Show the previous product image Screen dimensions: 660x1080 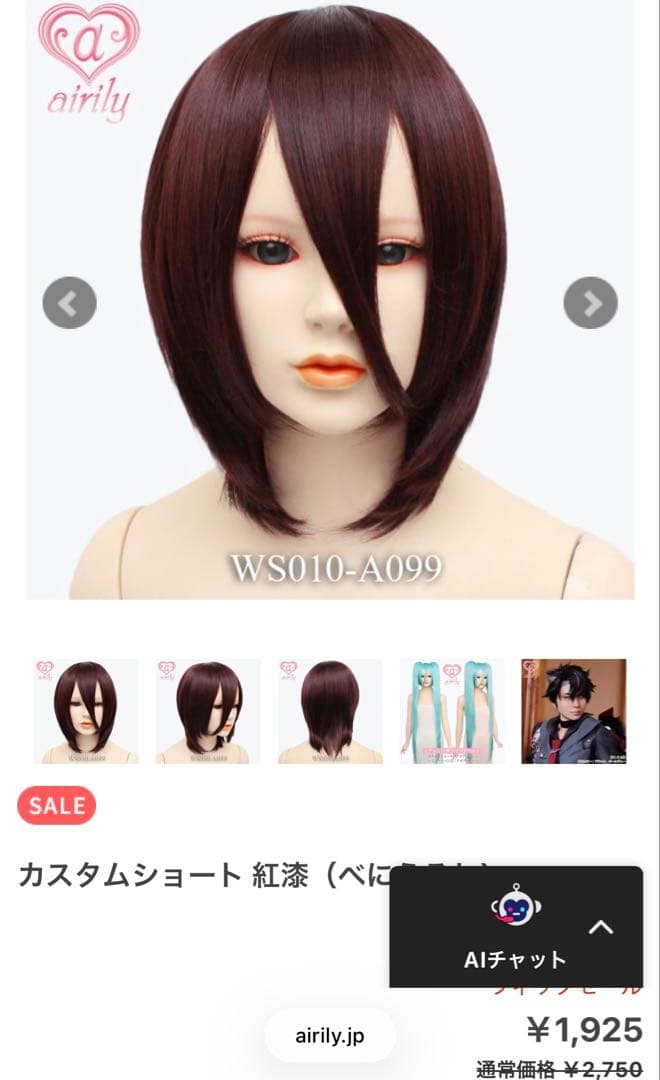[x=69, y=303]
